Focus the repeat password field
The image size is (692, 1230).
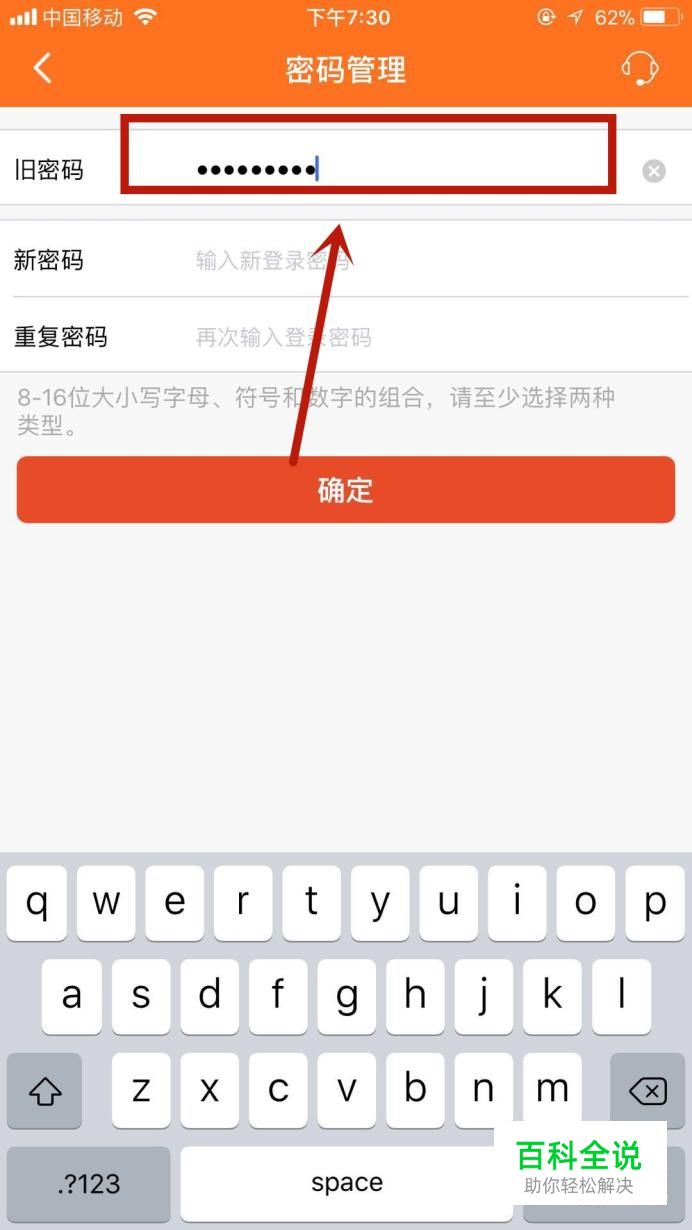pos(420,337)
